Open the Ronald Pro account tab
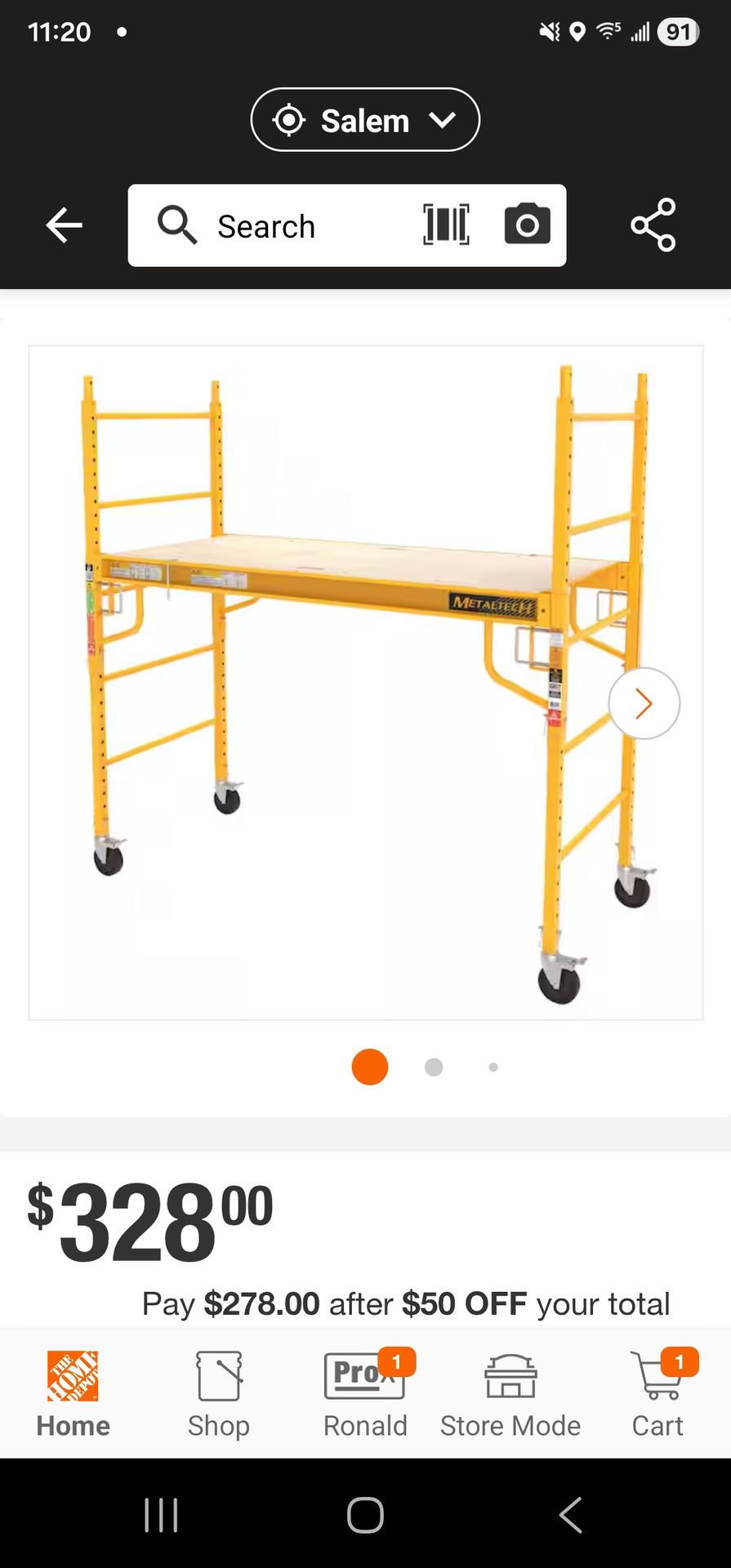This screenshot has height=1568, width=731. 365,1393
